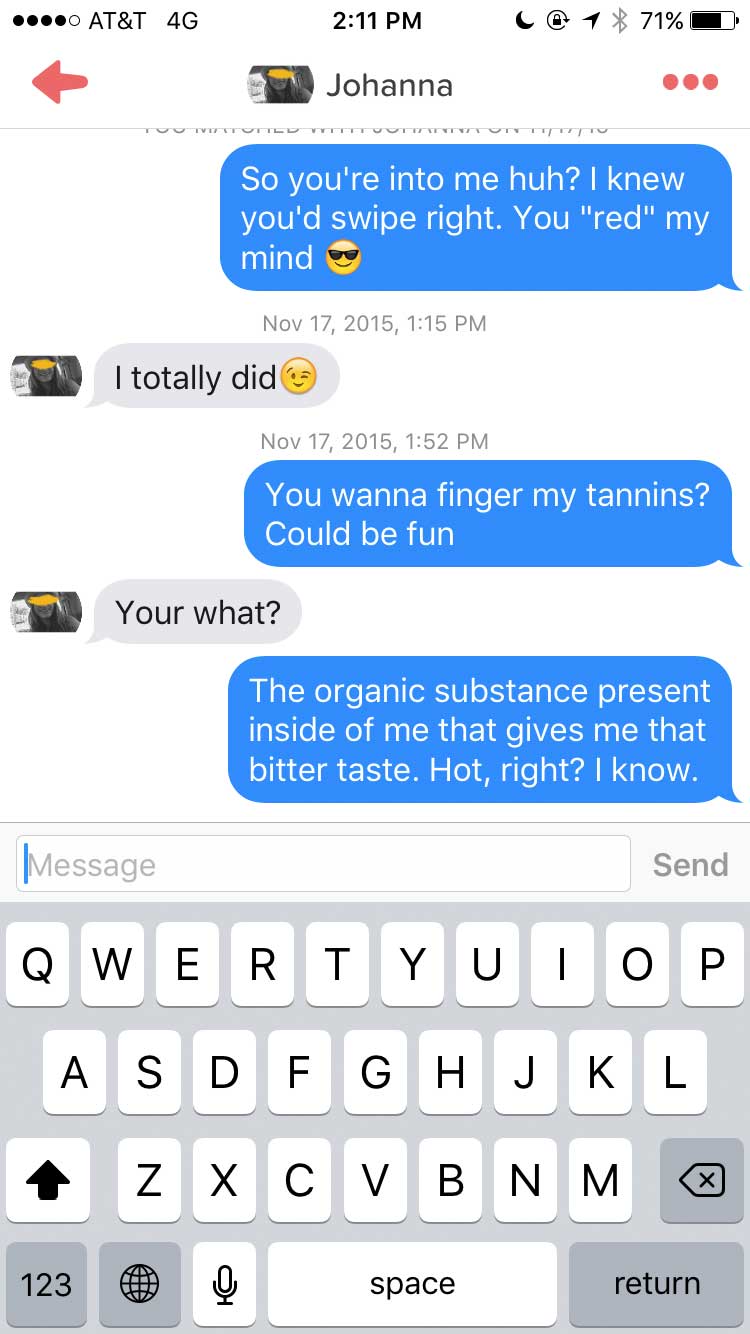This screenshot has width=750, height=1334.
Task: Tap the return key
Action: (x=657, y=1284)
